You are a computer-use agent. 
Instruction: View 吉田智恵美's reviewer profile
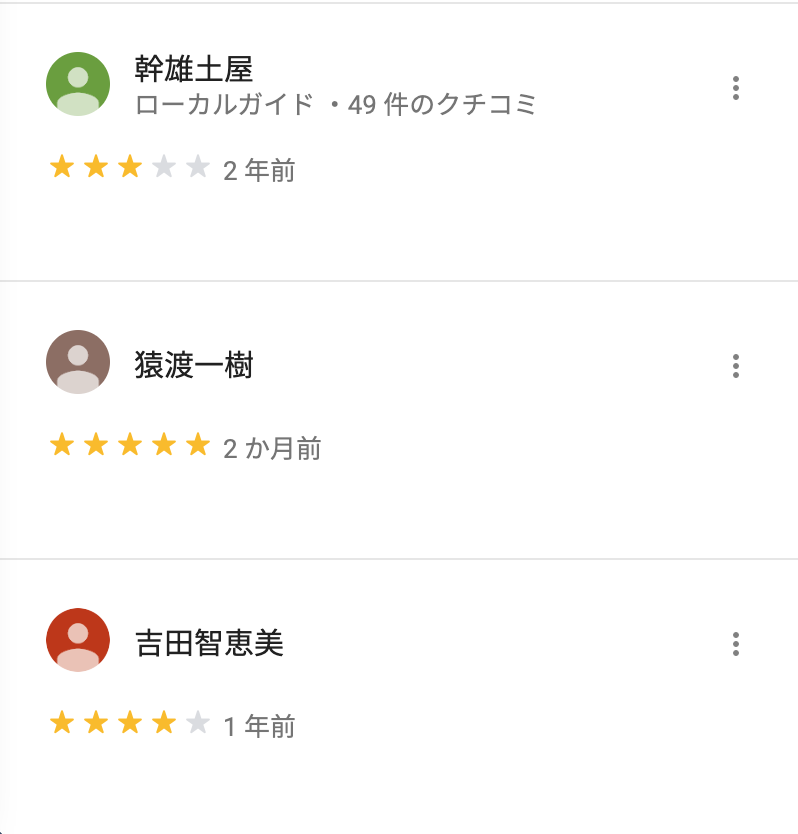[208, 644]
